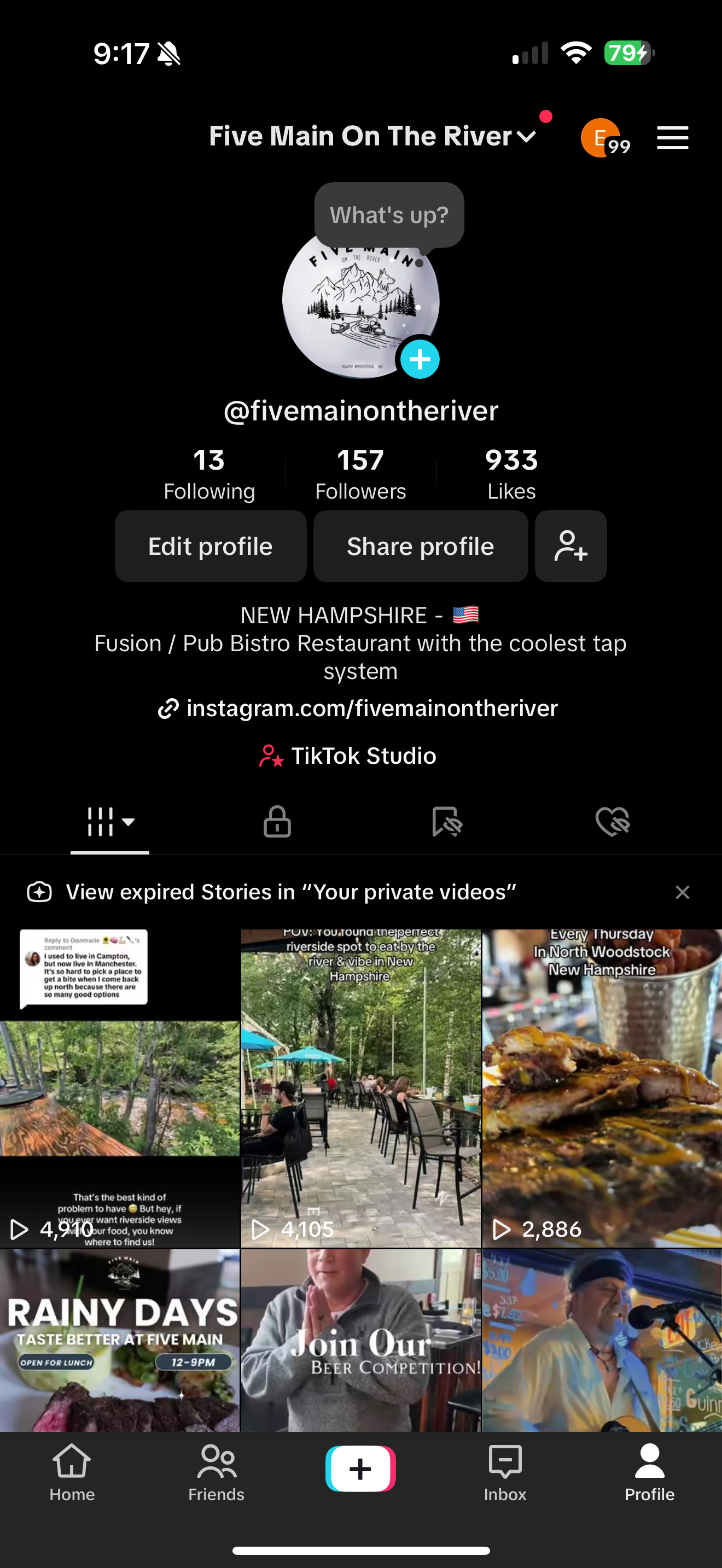Switch to the private videos lock tab
Viewport: 722px width, 1568px height.
coord(277,821)
